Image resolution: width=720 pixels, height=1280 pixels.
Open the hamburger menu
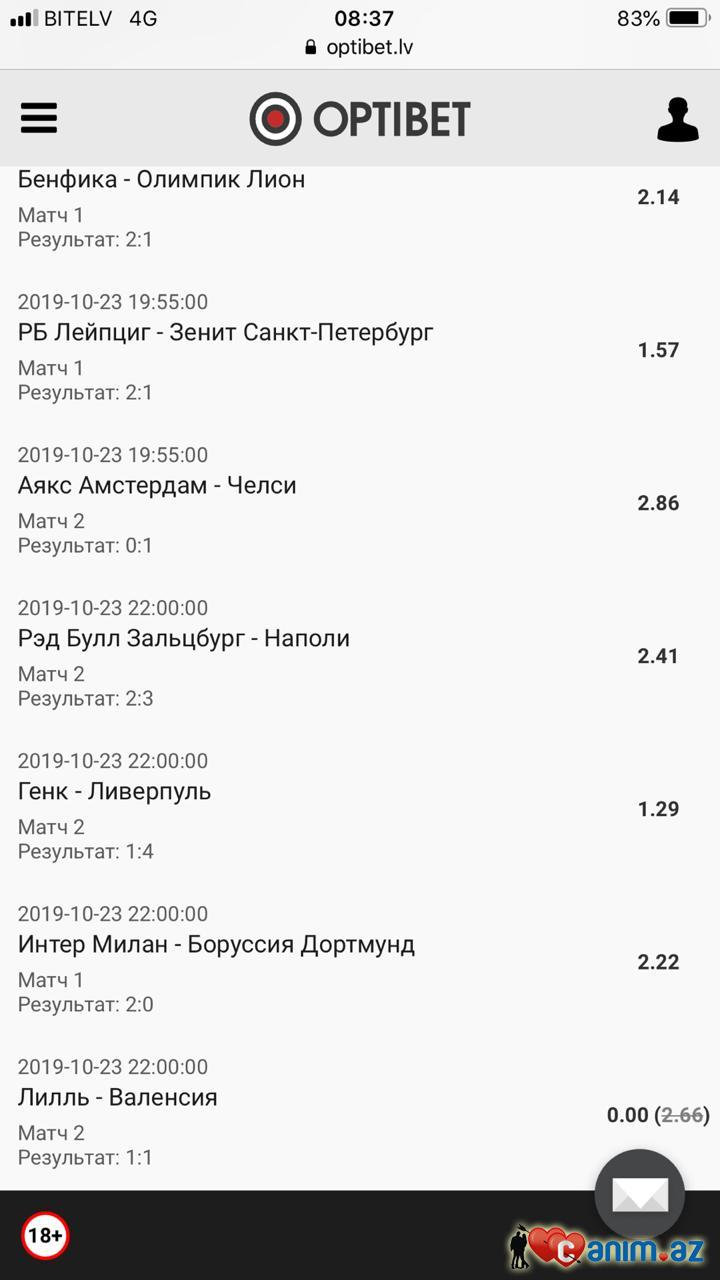39,118
